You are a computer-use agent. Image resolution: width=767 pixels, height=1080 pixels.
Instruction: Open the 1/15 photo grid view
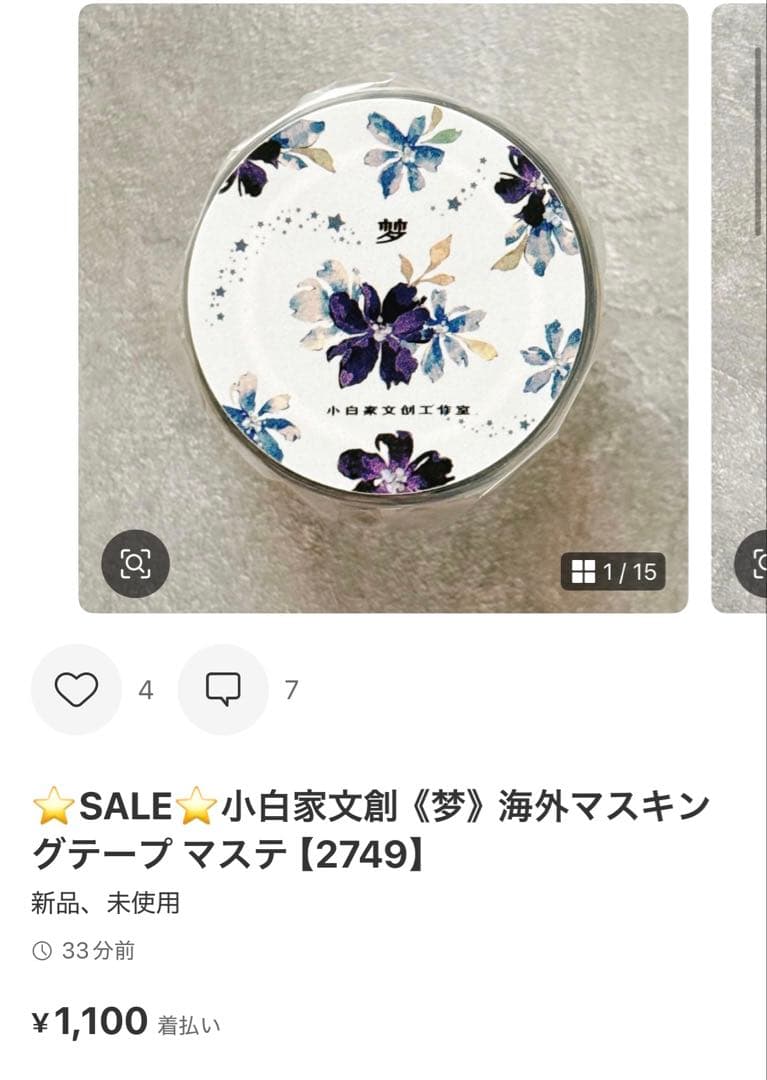point(614,572)
